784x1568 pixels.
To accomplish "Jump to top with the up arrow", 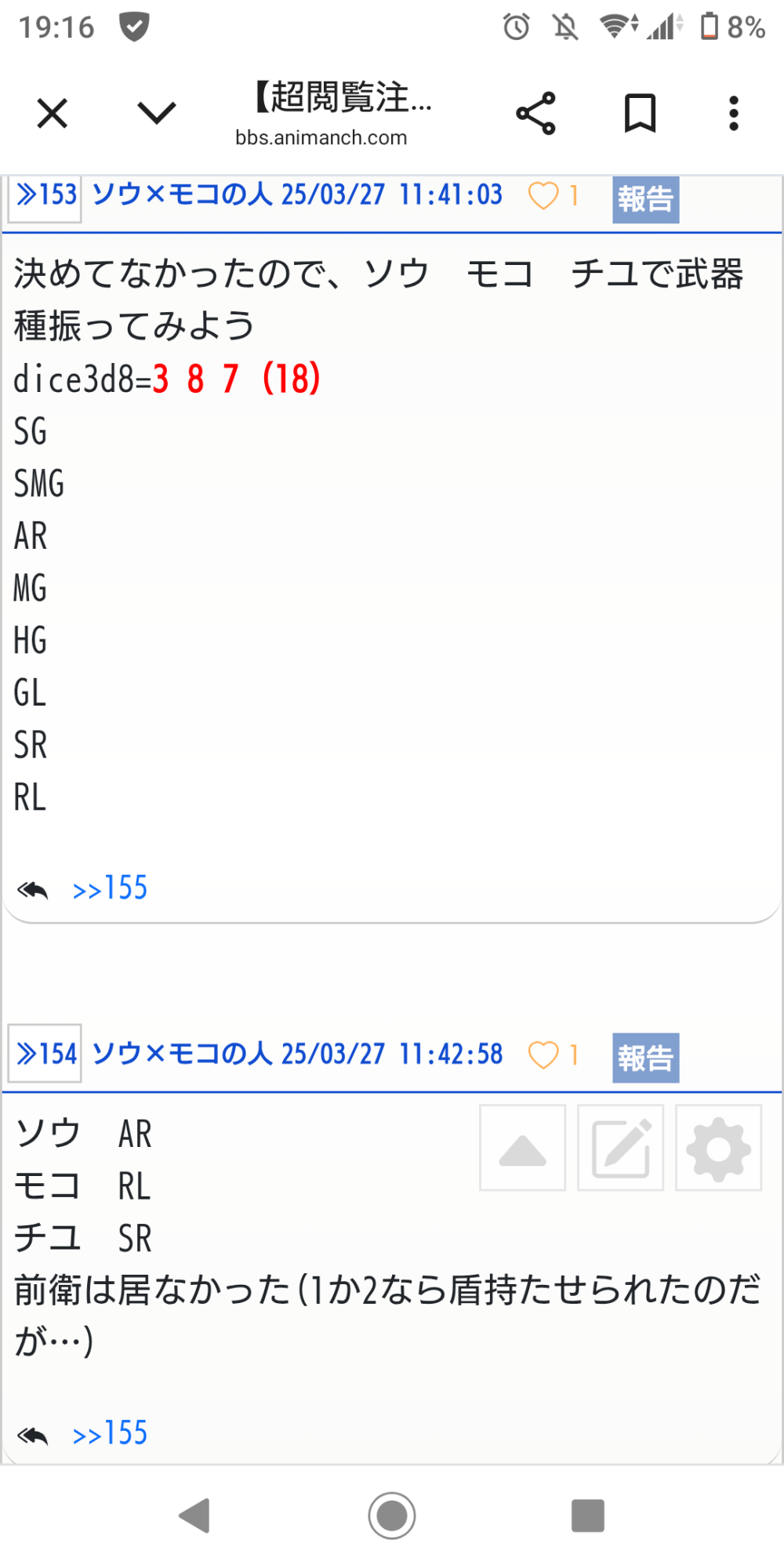I will [523, 1148].
